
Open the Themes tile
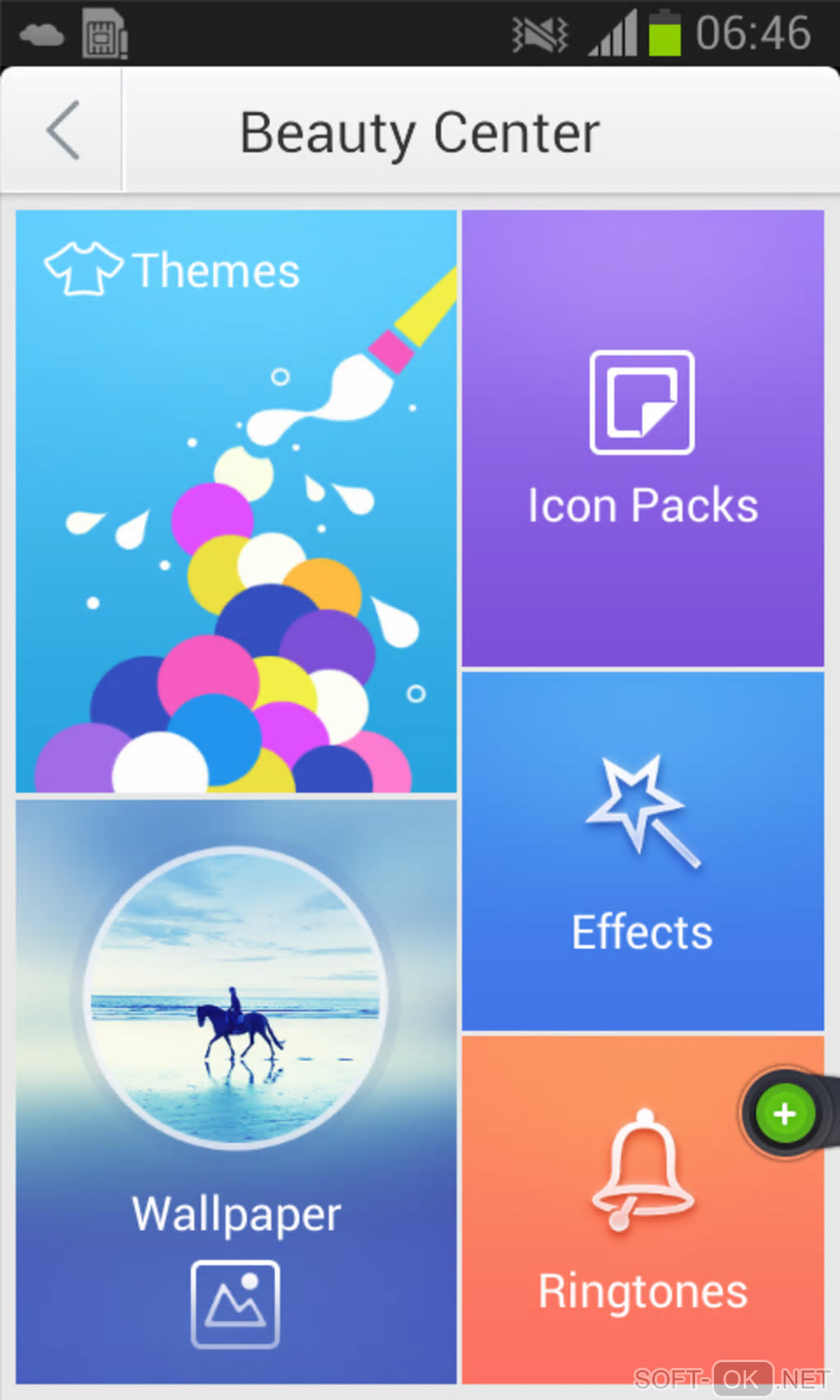pyautogui.click(x=236, y=501)
